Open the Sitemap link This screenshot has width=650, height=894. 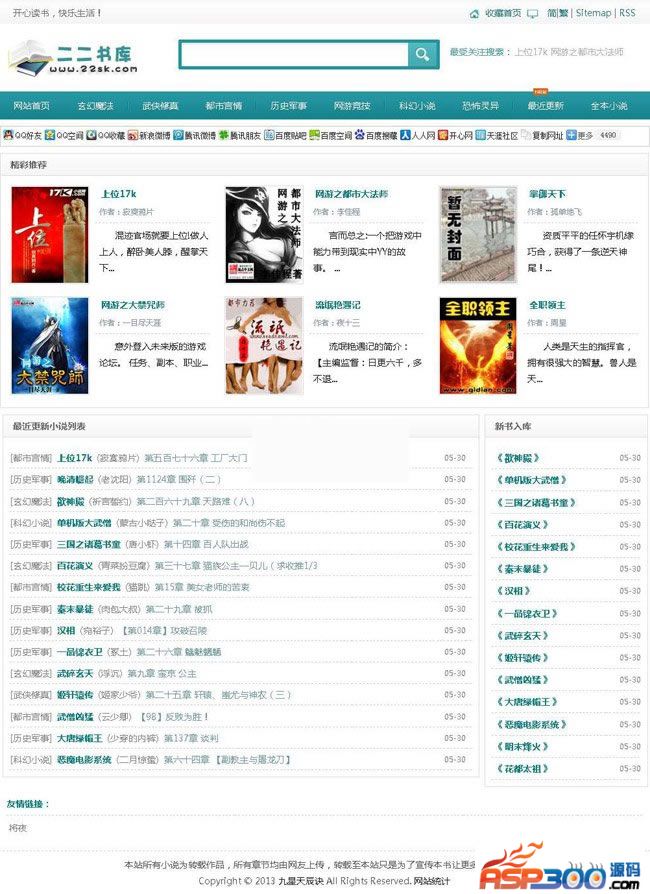point(593,13)
